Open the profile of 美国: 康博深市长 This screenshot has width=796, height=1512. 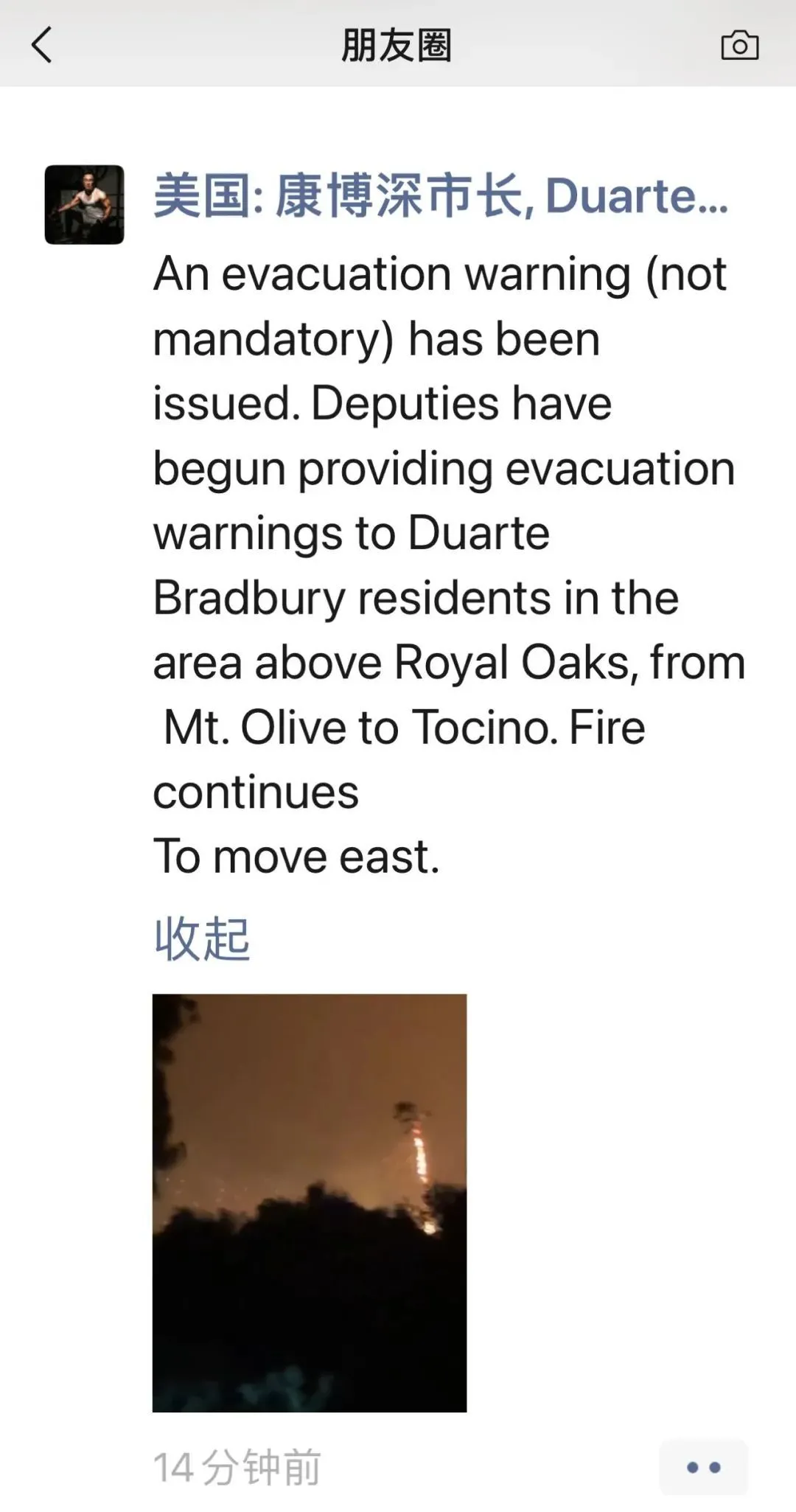[440, 196]
